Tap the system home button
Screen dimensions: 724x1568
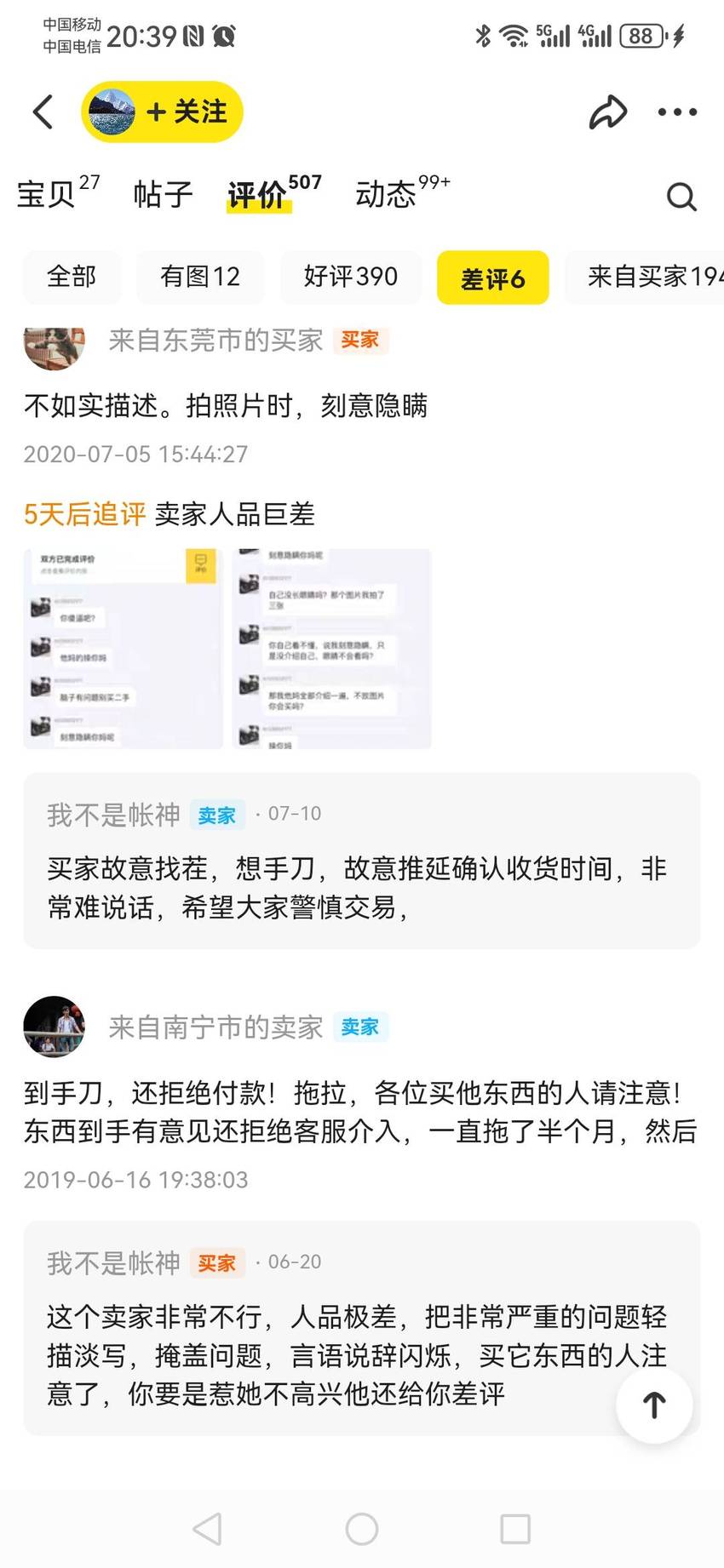(362, 1529)
